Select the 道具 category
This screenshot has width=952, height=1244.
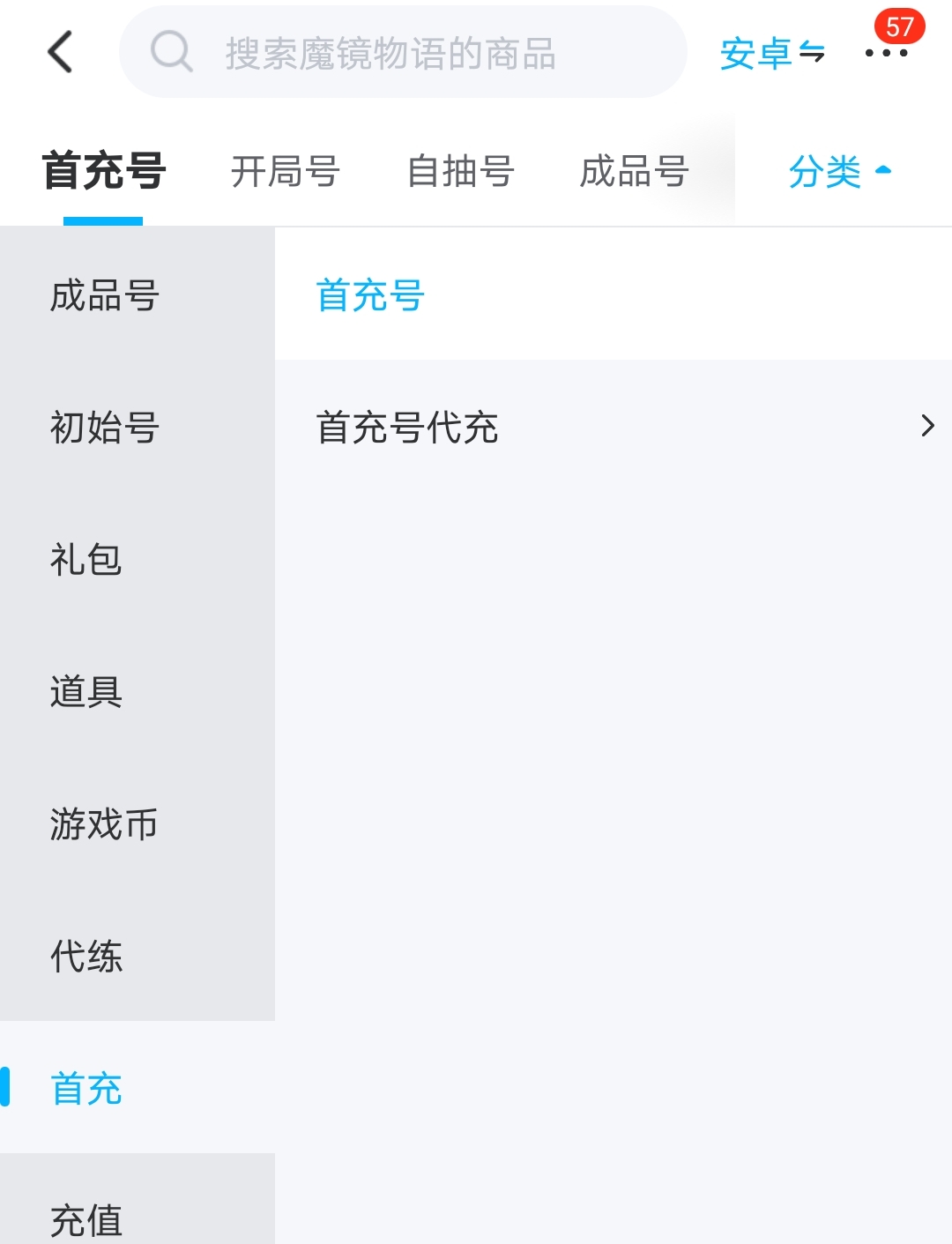pyautogui.click(x=86, y=691)
